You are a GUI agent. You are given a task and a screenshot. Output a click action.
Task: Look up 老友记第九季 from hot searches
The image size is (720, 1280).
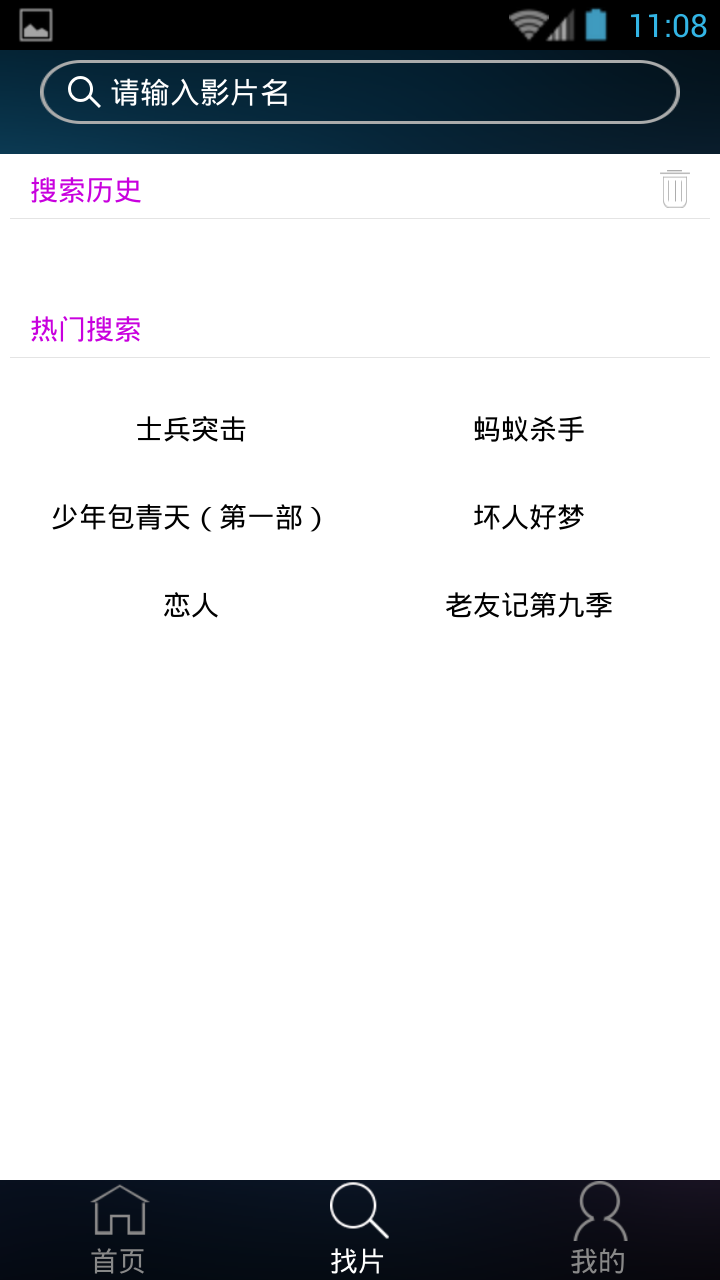(529, 606)
